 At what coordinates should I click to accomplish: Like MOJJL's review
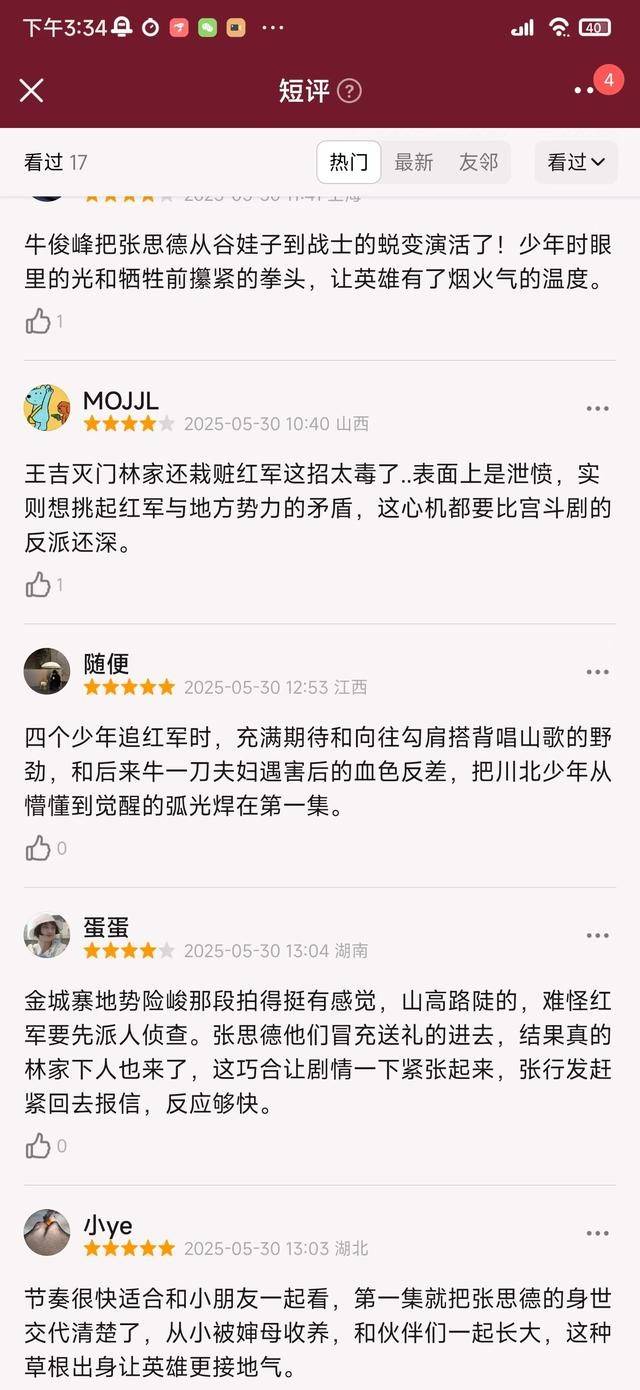[38, 585]
